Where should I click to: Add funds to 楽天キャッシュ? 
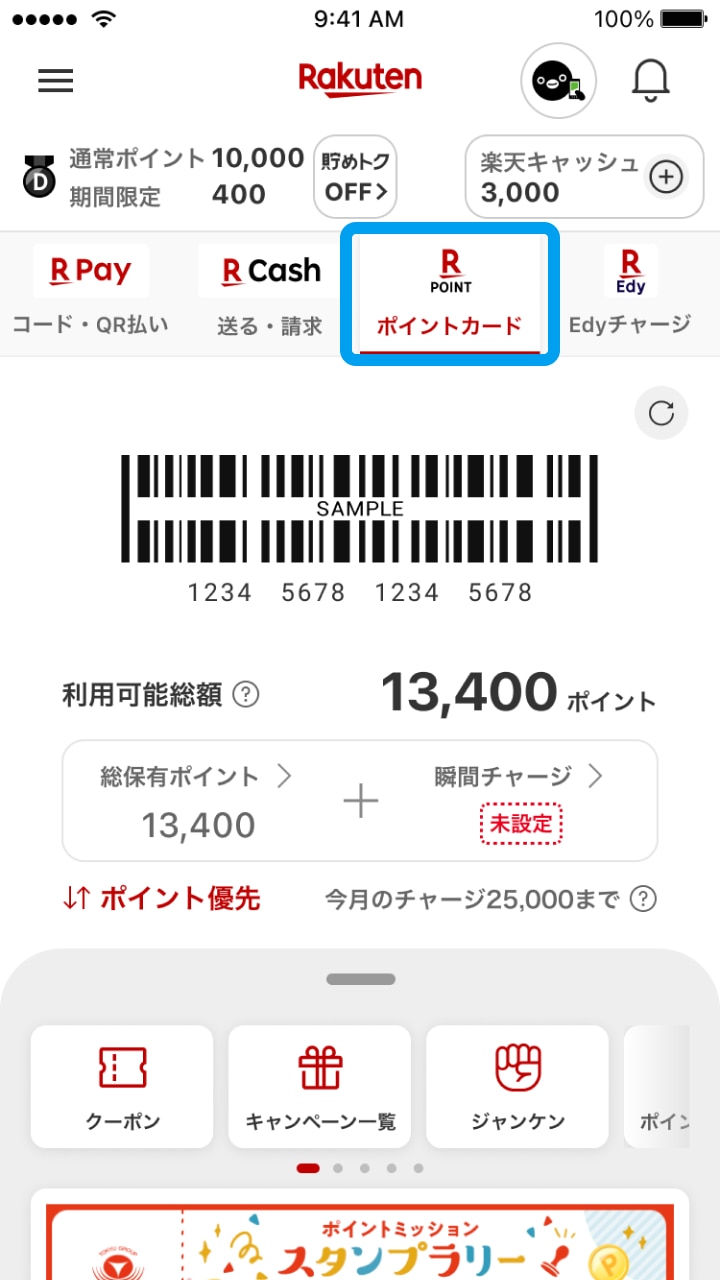pyautogui.click(x=666, y=177)
